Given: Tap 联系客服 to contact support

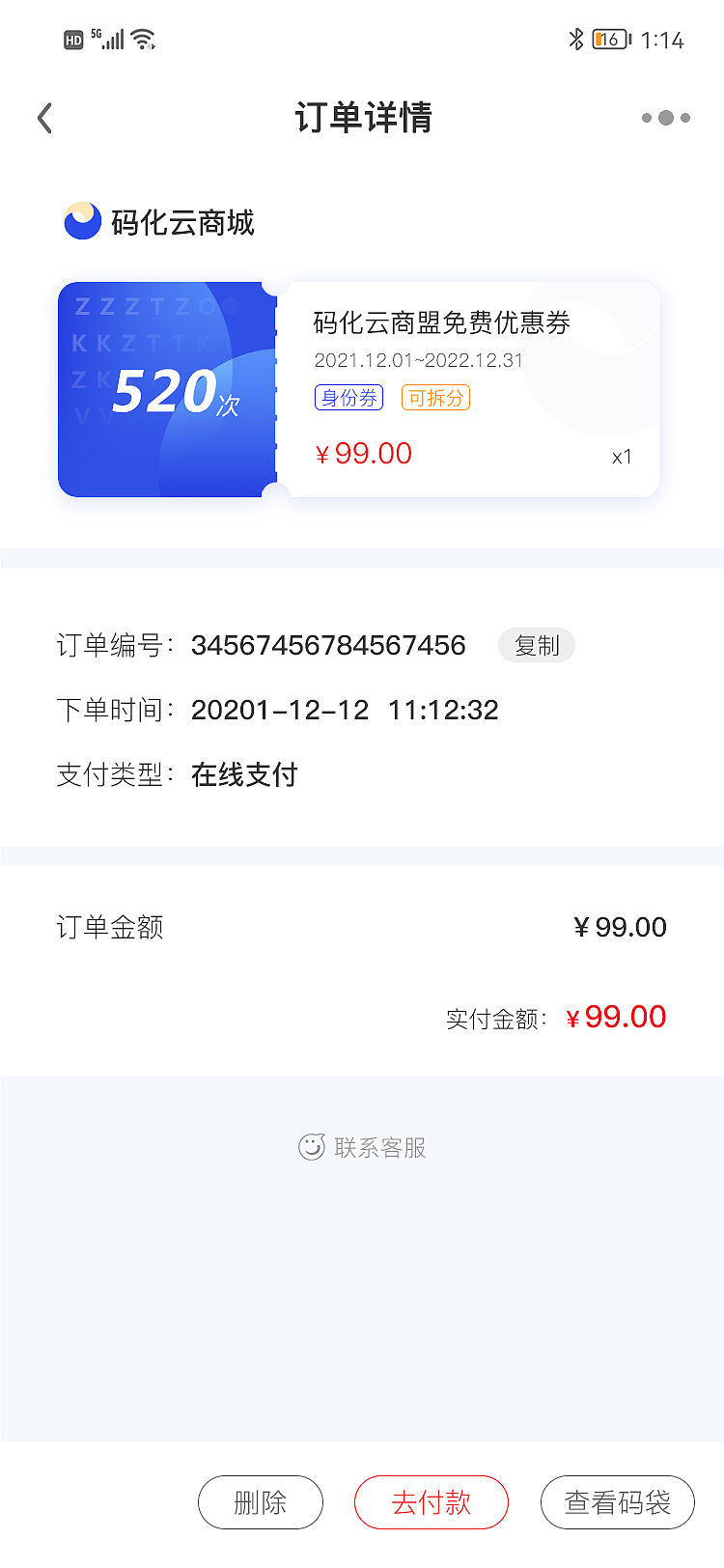Looking at the screenshot, I should [379, 1147].
